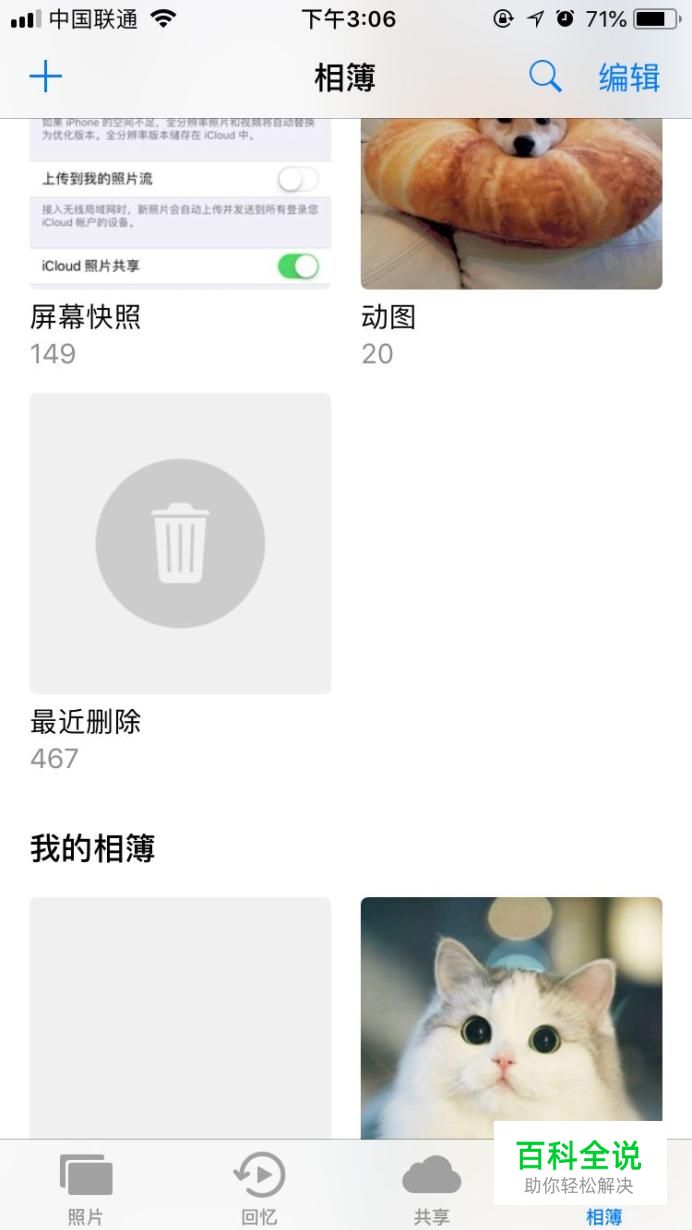Select the 相簿 albums tab
Viewport: 692px width, 1230px height.
pos(604,1216)
